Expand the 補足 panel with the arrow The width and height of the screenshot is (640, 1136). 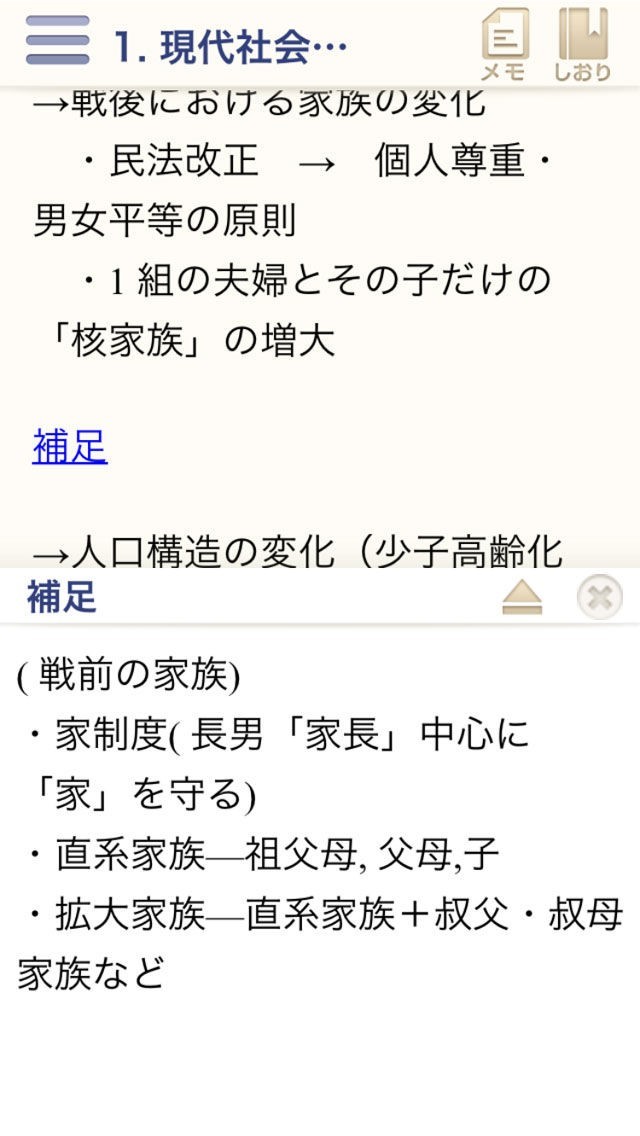[x=521, y=598]
